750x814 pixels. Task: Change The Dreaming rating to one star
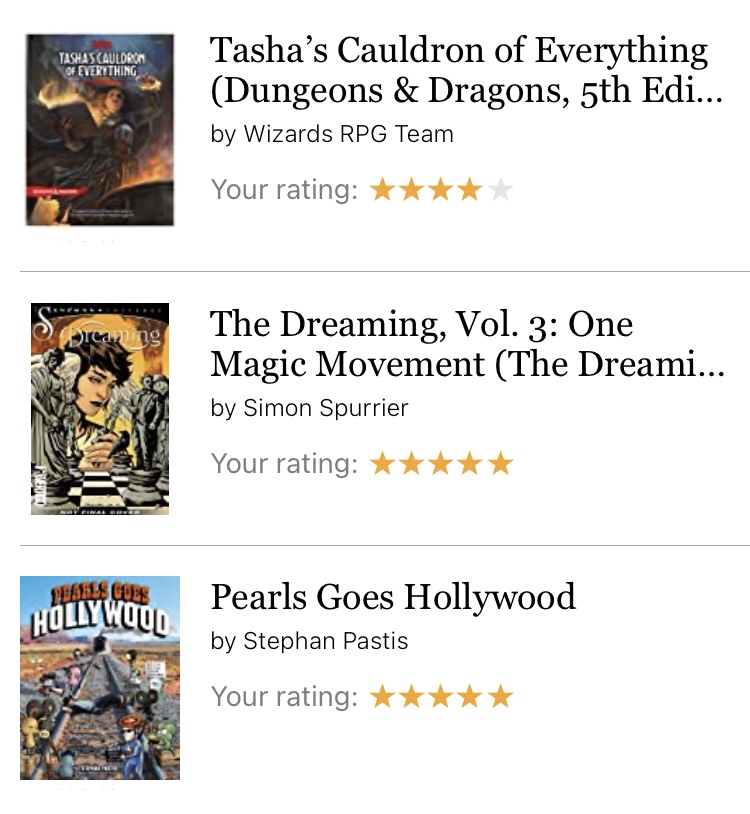[382, 464]
